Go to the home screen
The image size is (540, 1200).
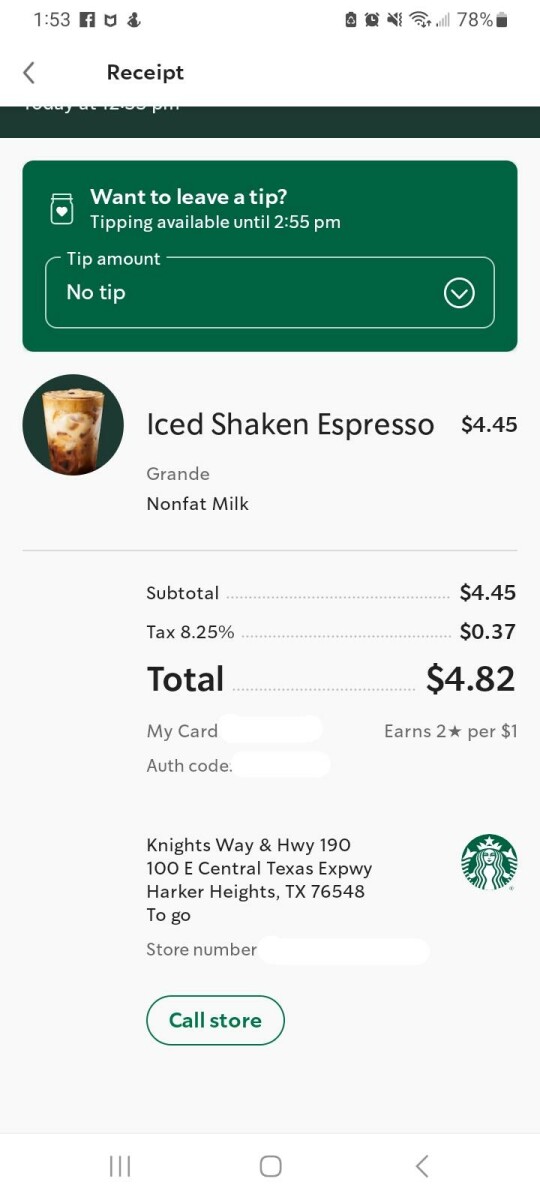tap(270, 1166)
